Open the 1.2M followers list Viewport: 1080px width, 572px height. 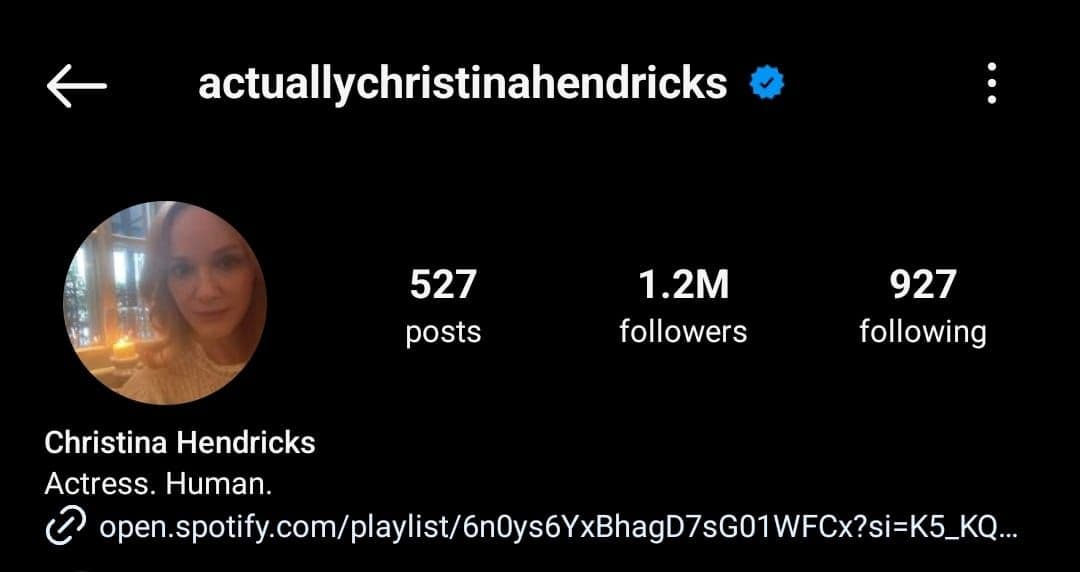coord(683,306)
